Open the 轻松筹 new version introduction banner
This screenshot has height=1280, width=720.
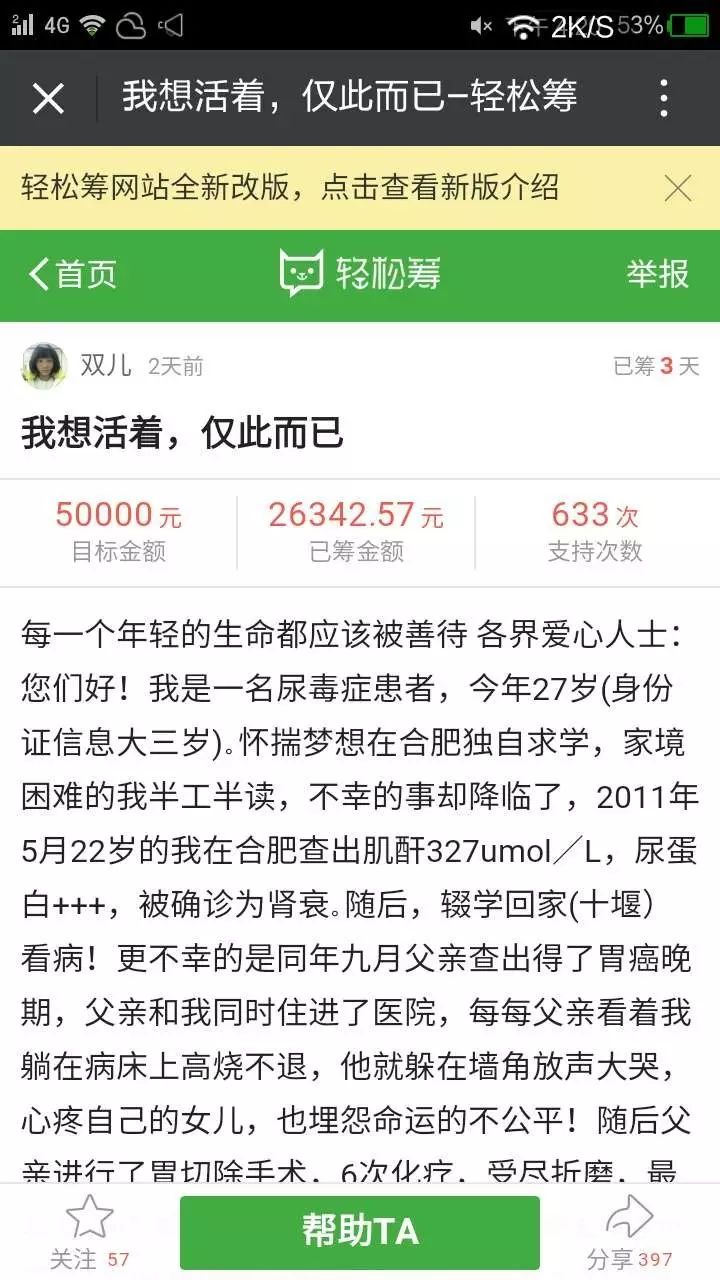coord(290,188)
